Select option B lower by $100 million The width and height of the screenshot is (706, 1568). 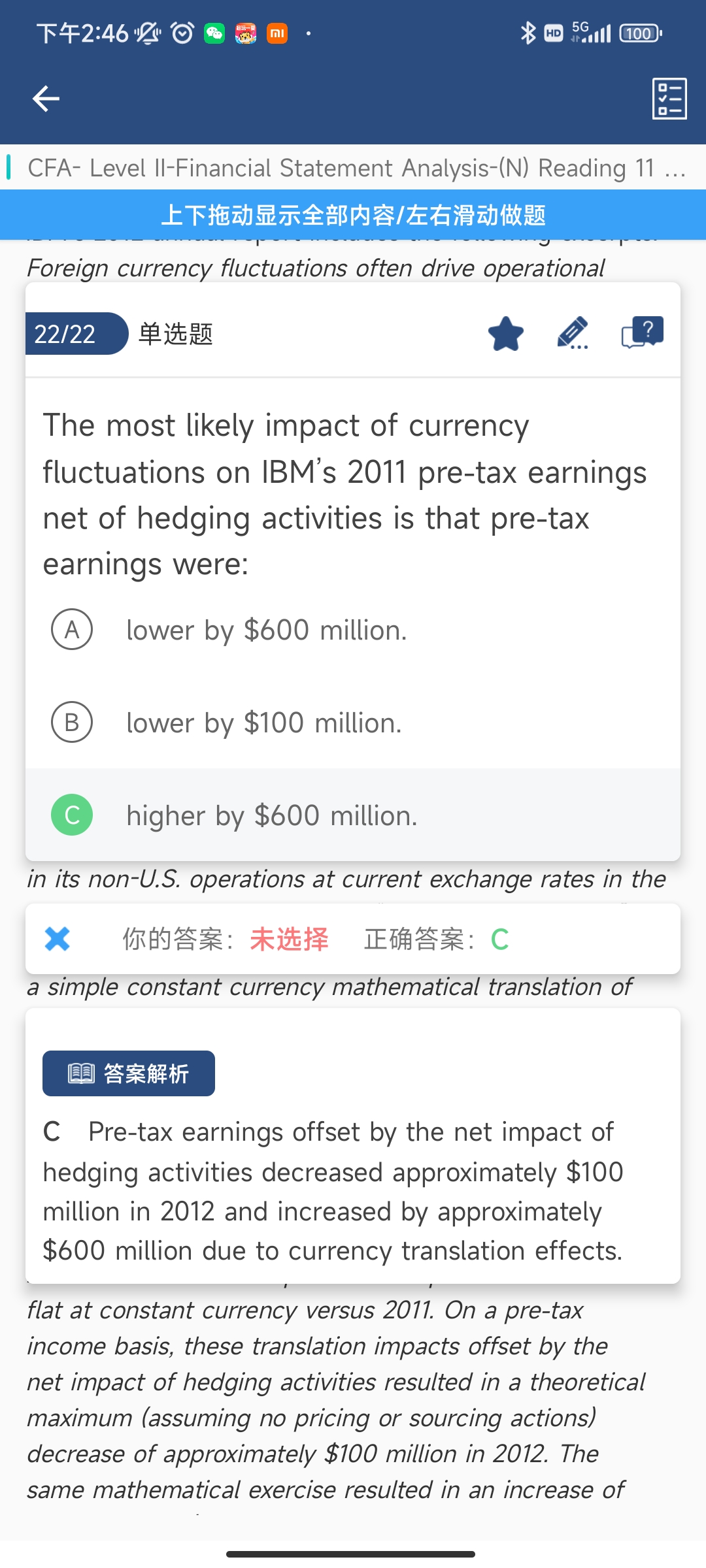click(x=353, y=723)
